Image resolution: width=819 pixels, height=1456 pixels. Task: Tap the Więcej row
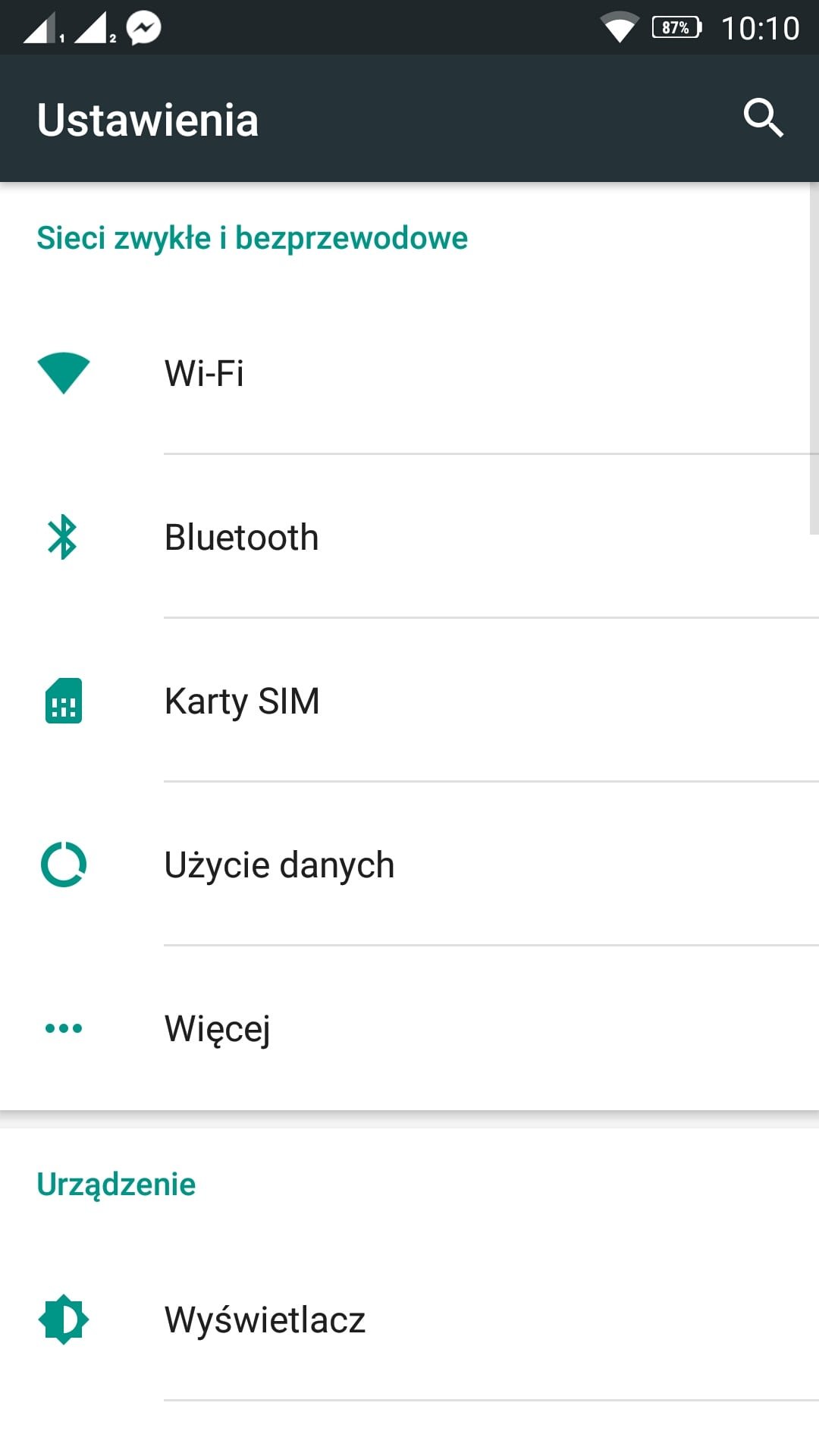coord(409,1028)
